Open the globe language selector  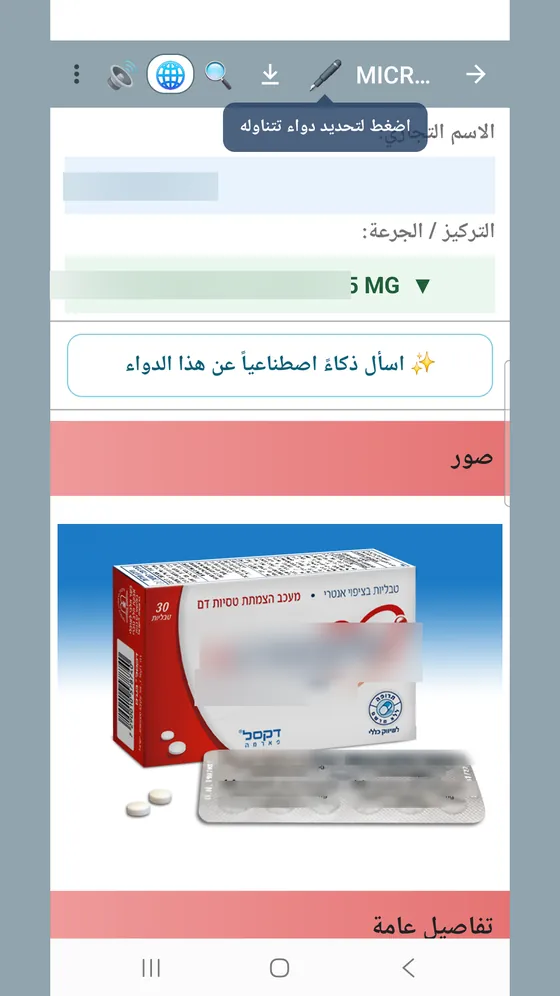(170, 74)
